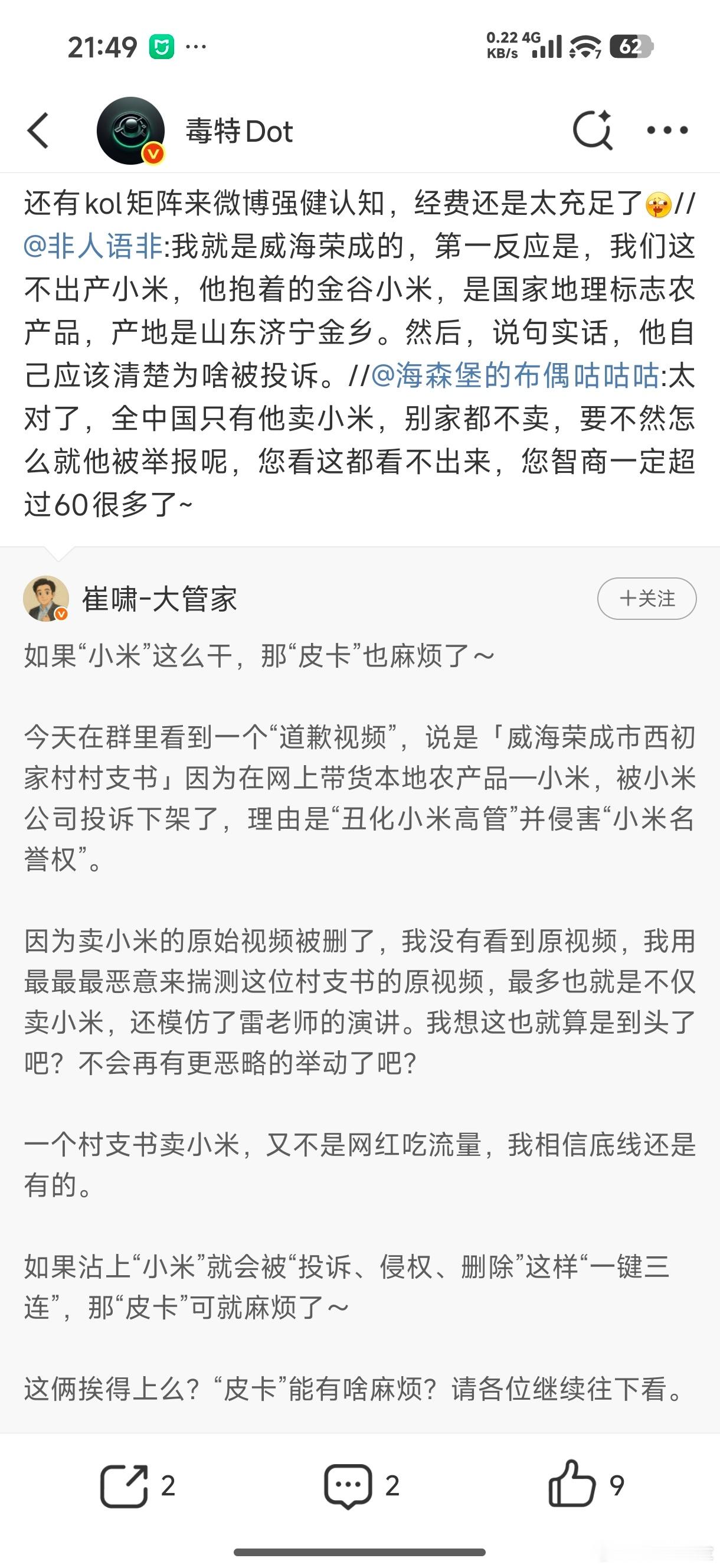Follow 崔啸-大管家 with the +关注 button

tap(646, 599)
